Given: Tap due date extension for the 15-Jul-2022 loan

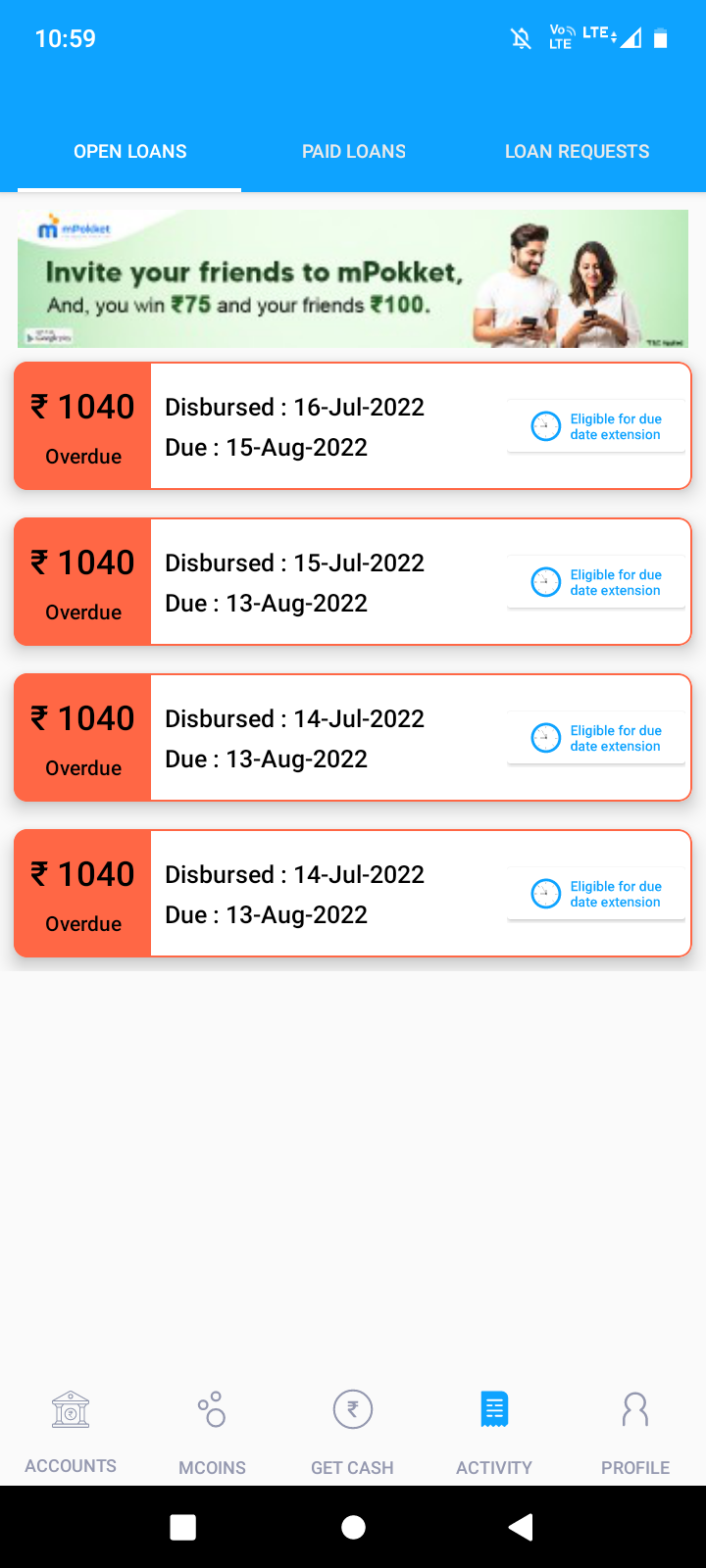Looking at the screenshot, I should click(x=596, y=582).
